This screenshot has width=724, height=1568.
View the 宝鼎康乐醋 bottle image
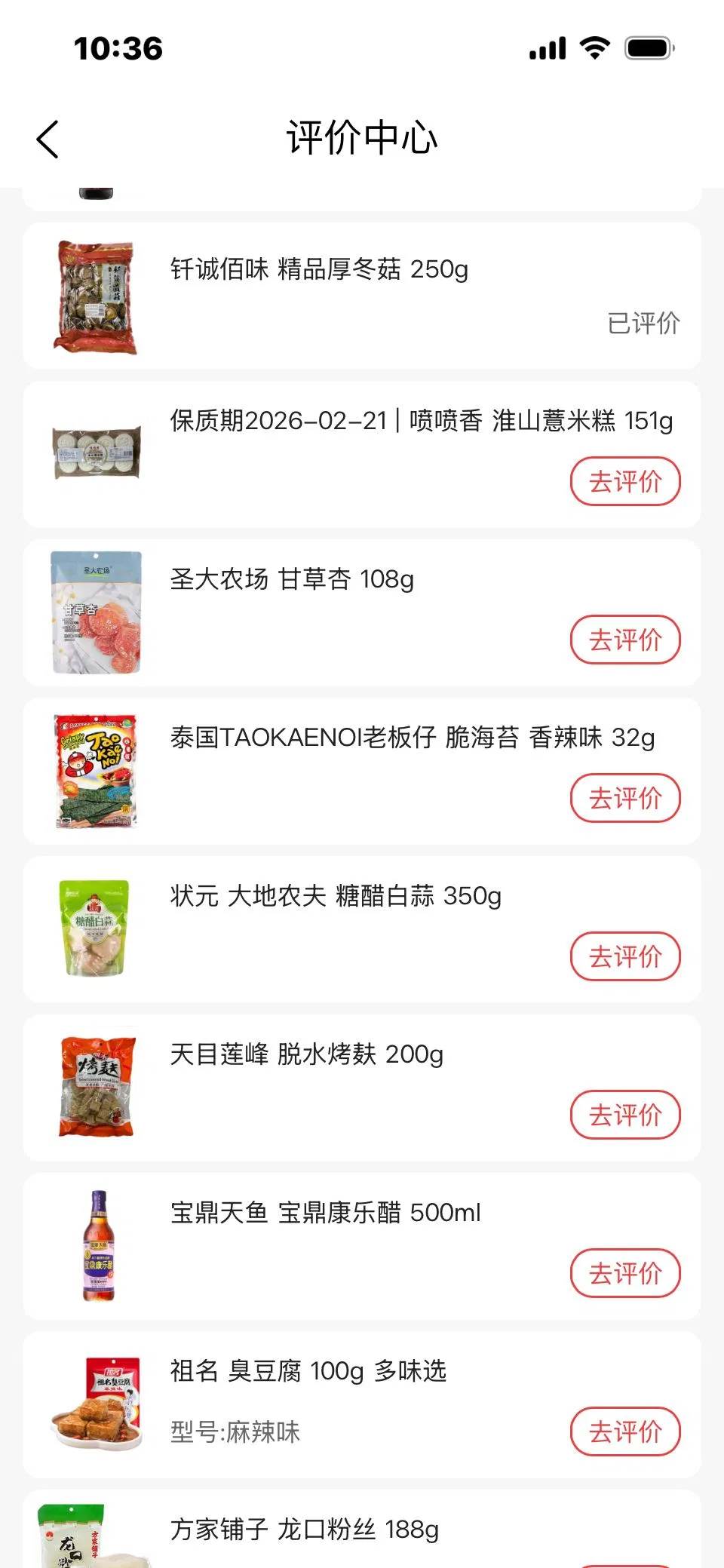click(x=99, y=1246)
